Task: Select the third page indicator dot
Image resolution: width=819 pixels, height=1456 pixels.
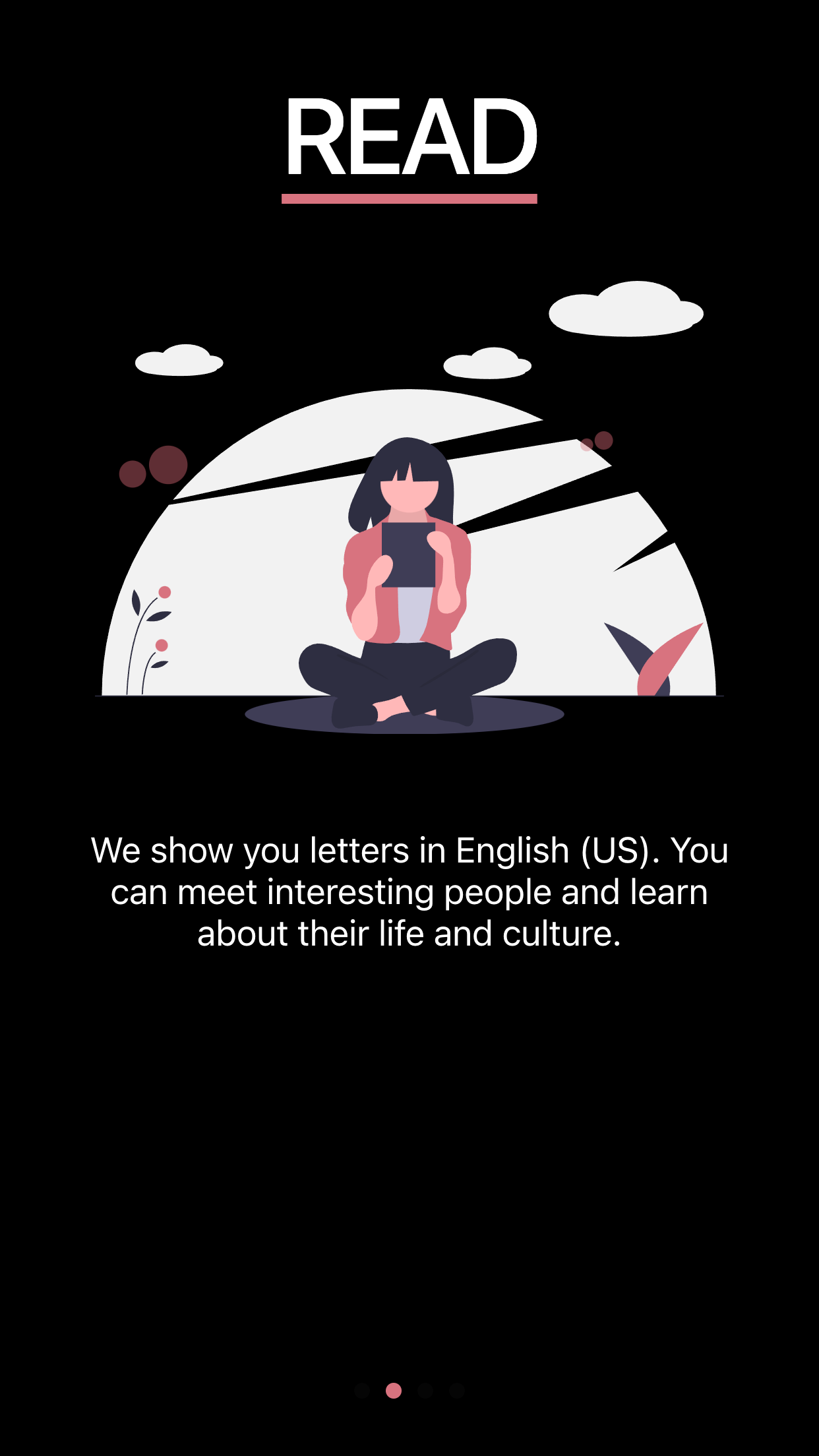Action: pyautogui.click(x=425, y=1391)
